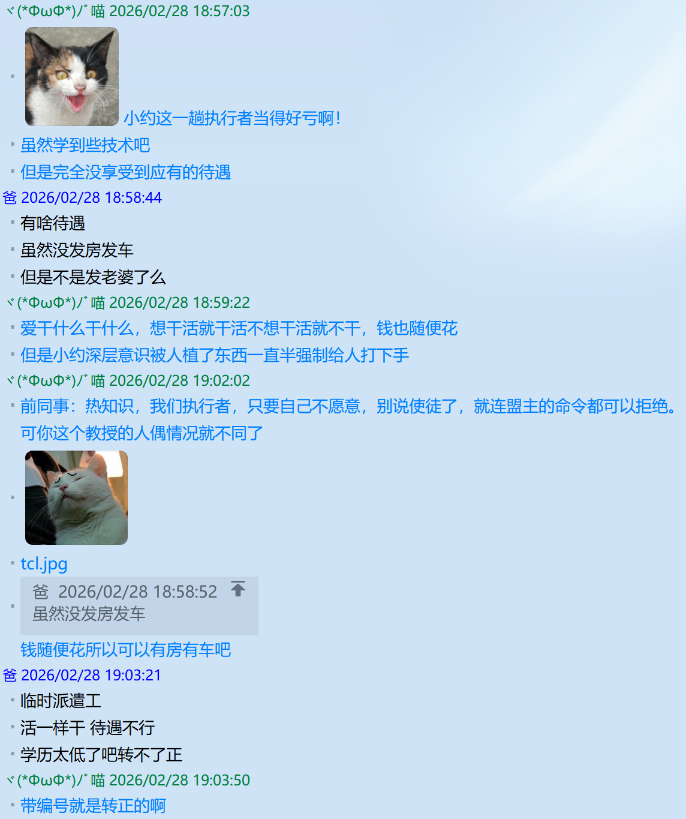Jump to the original quoted message arrow
This screenshot has height=819, width=686.
(x=238, y=589)
